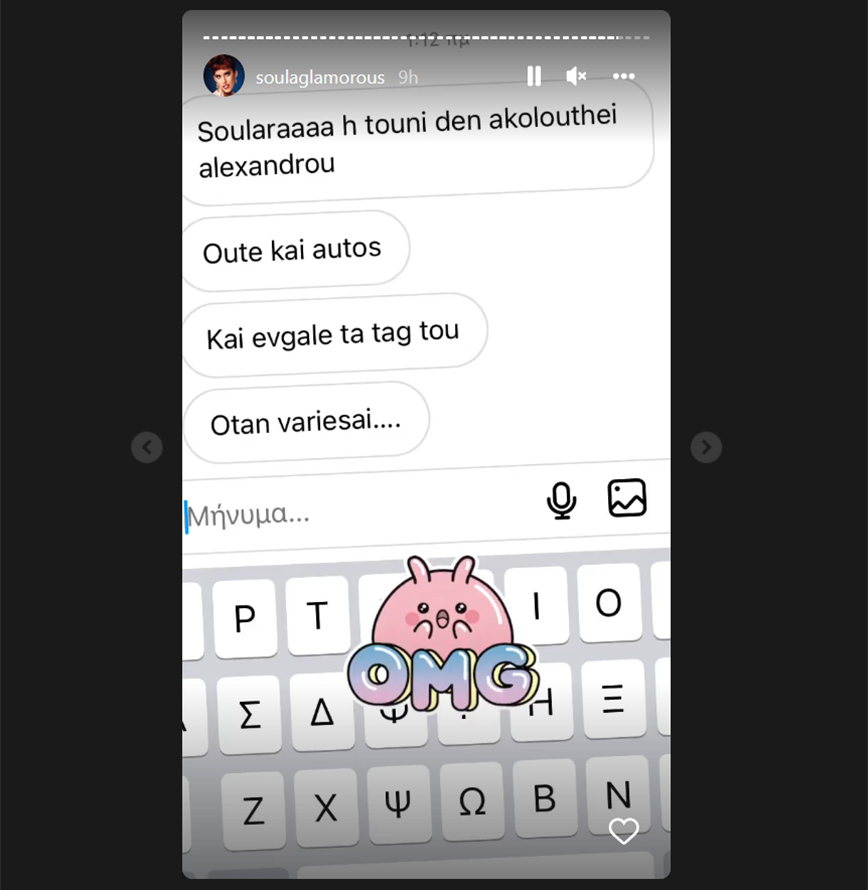This screenshot has width=868, height=890.
Task: Pause the story playback
Action: 534,77
